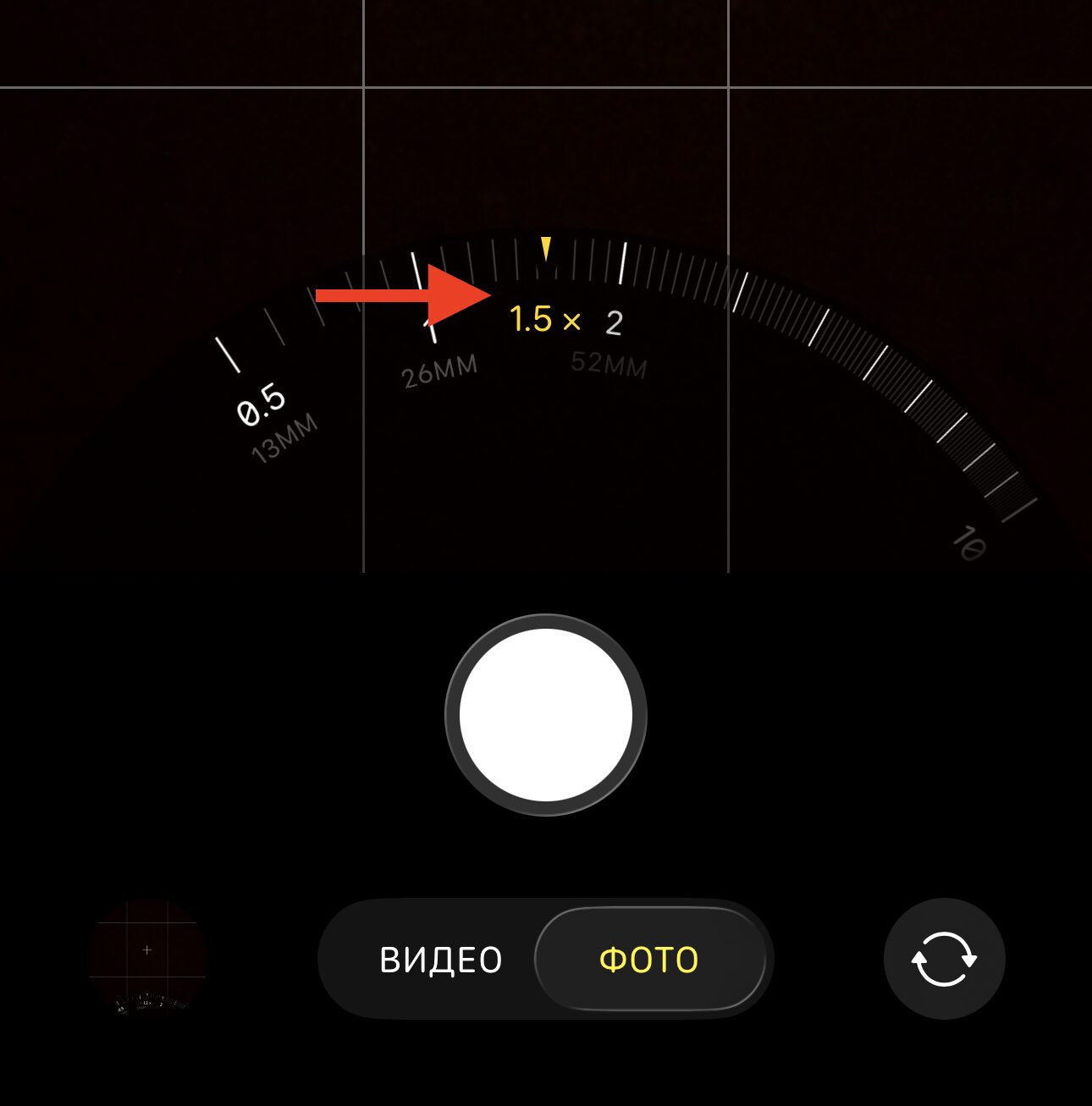This screenshot has height=1106, width=1092.
Task: Take a photo with the shutter button
Action: pos(546,715)
